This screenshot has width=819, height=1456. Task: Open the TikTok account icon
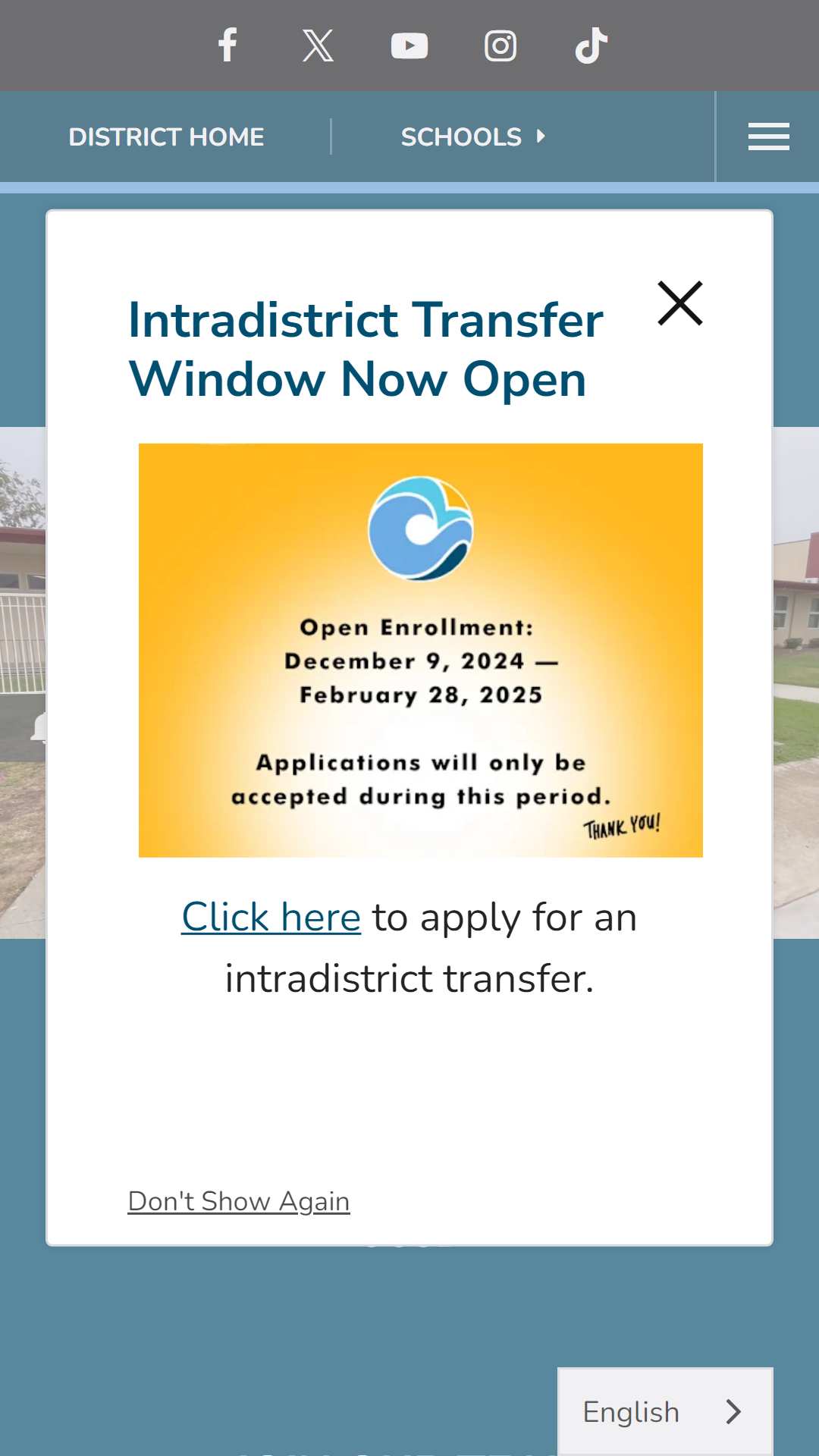pos(591,45)
